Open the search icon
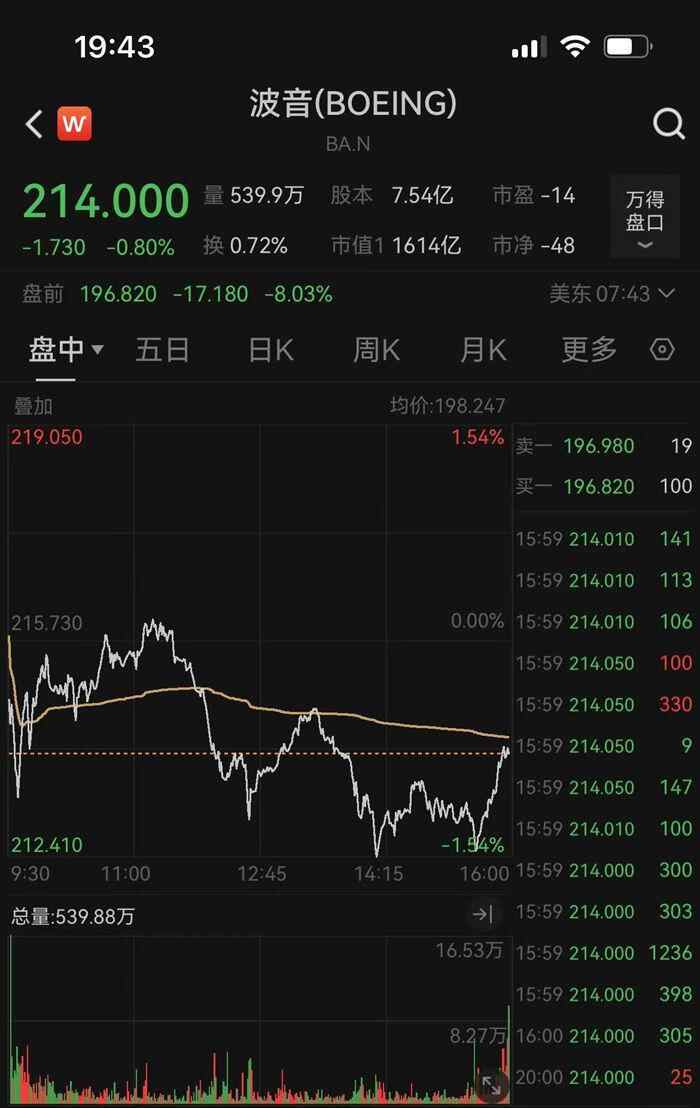 click(667, 124)
